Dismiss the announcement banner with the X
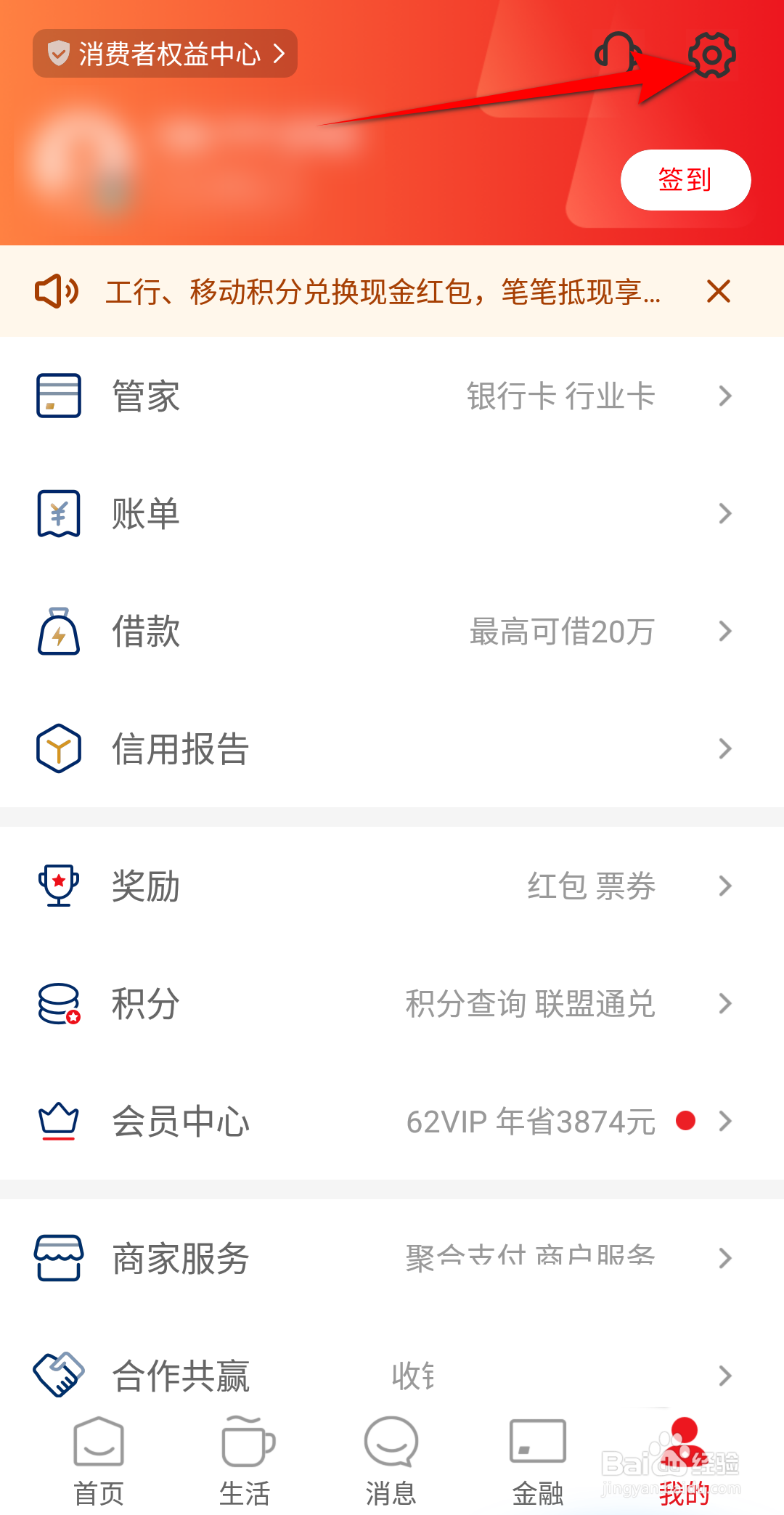 pos(718,291)
